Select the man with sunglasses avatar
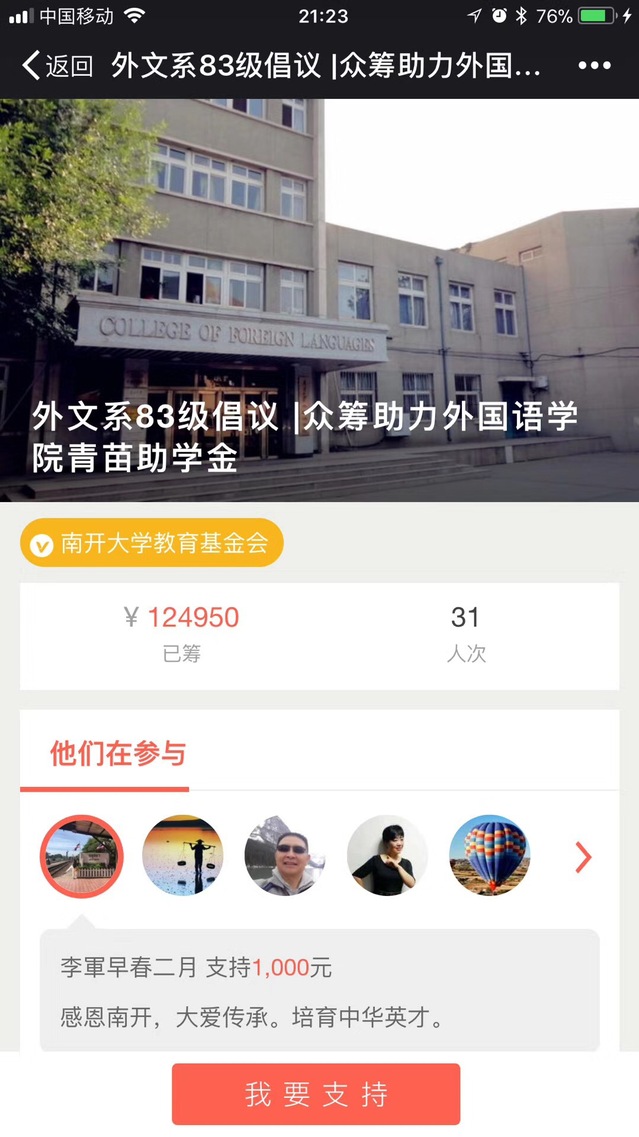Viewport: 639px width, 1137px height. 286,856
